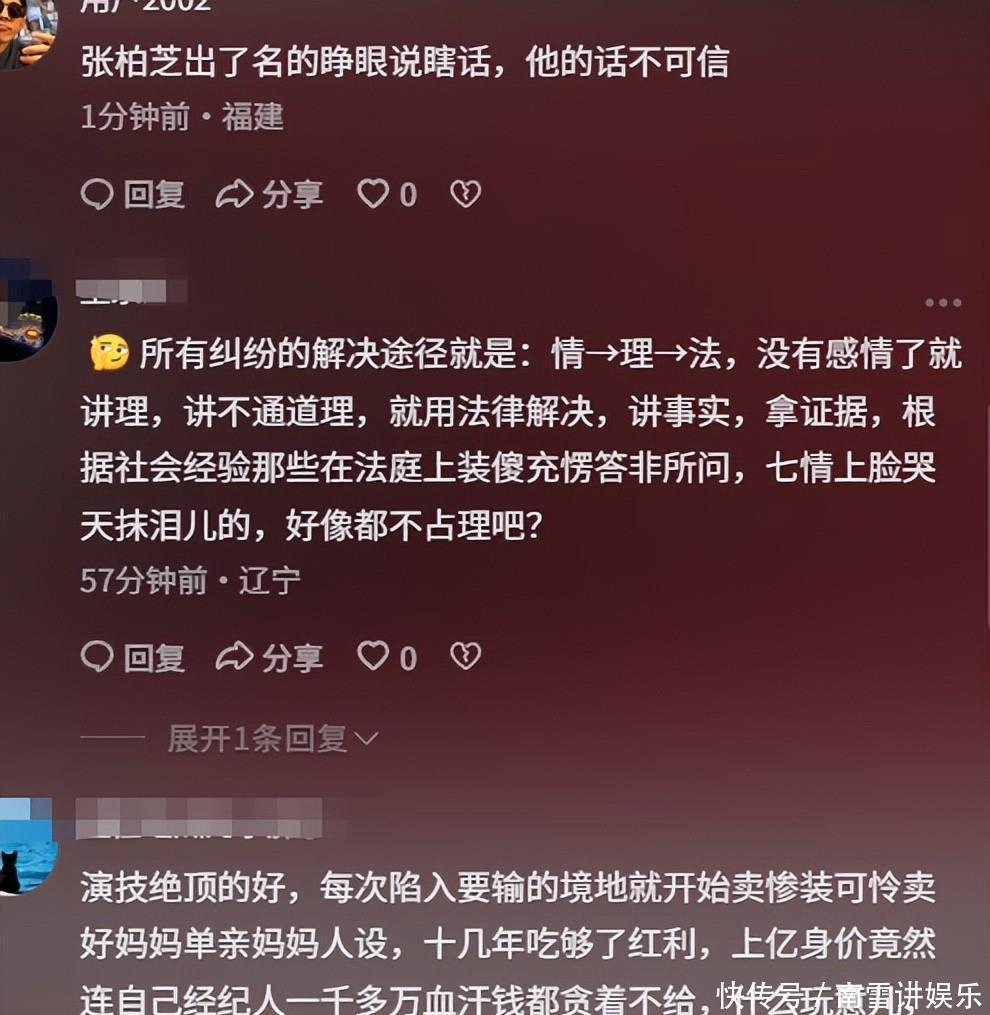
Task: Reply to the Fujian comment posted 1 minute ago
Action: (x=133, y=194)
